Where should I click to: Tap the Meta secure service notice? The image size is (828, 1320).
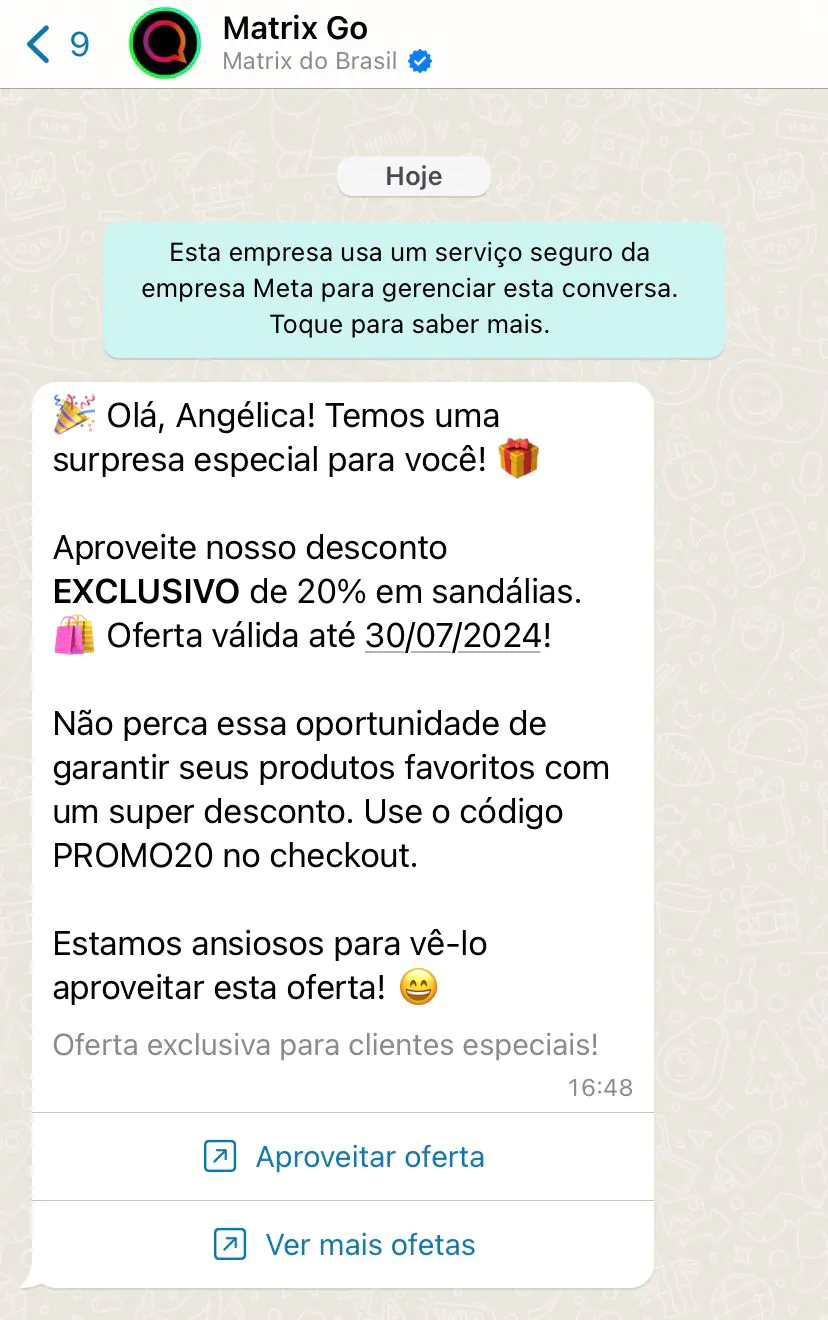[413, 289]
